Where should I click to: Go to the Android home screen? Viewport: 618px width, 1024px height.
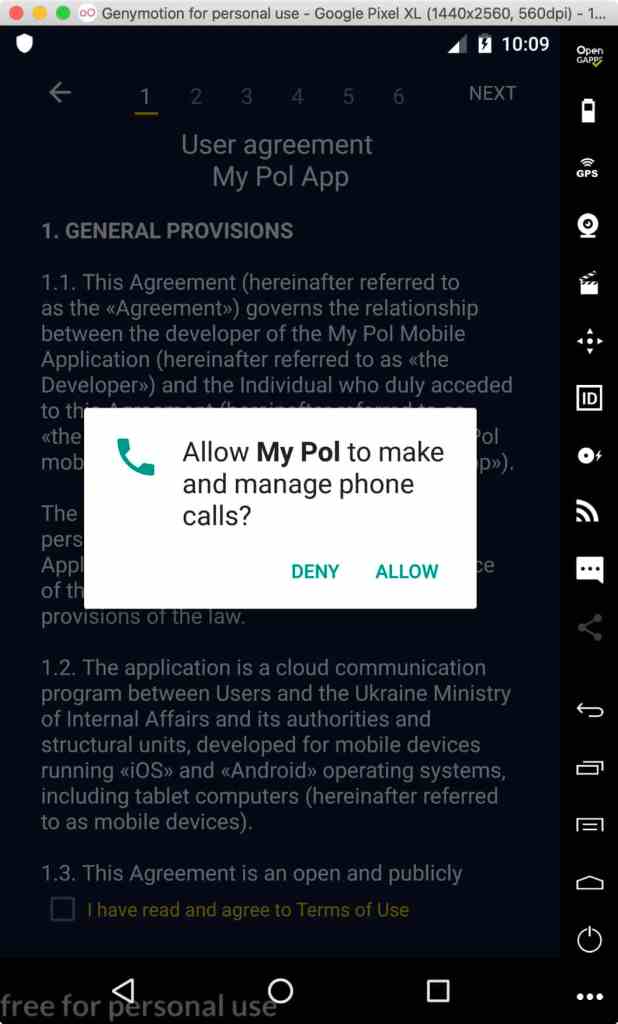(x=280, y=990)
